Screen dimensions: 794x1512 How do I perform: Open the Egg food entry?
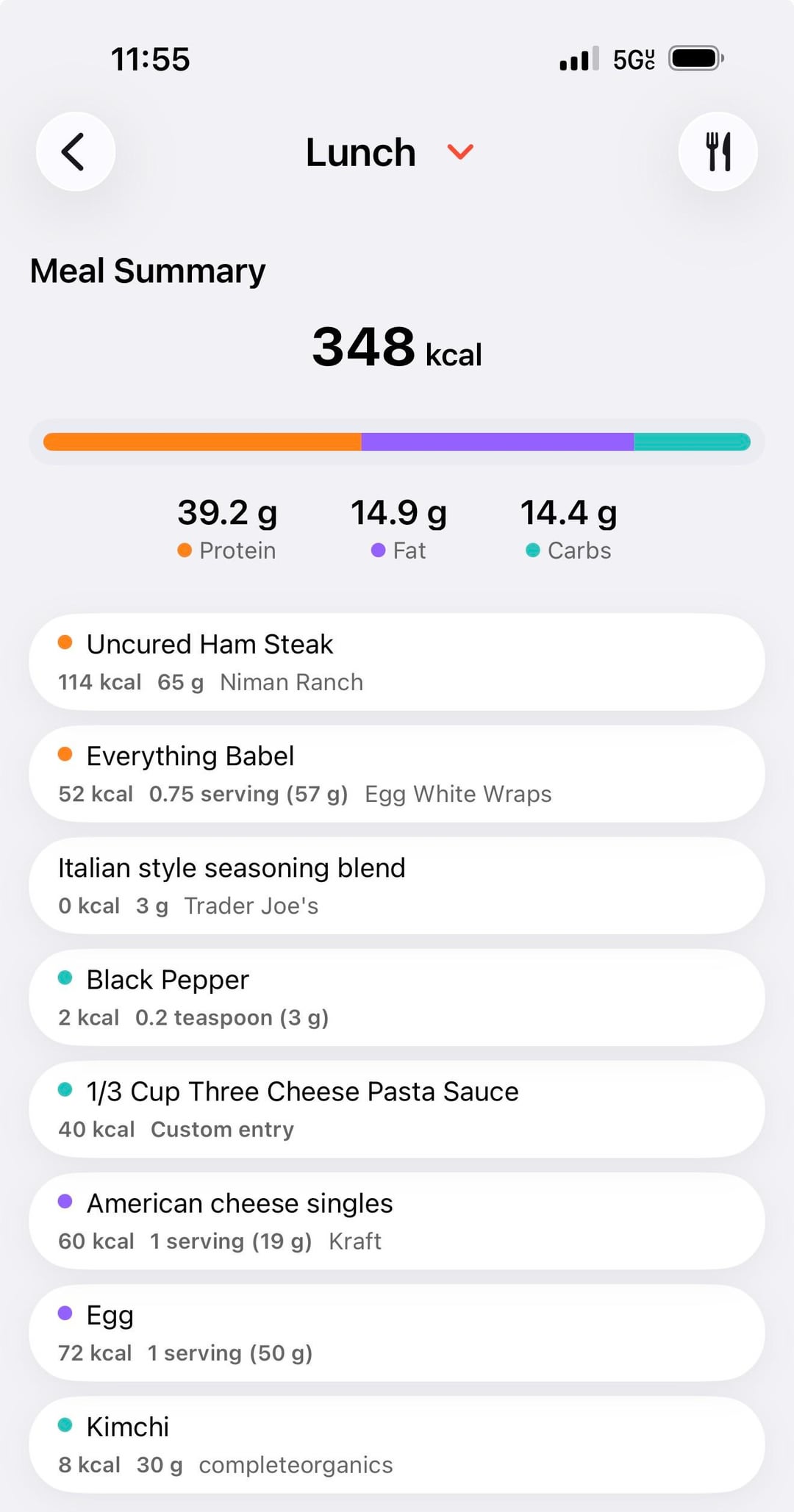397,1333
